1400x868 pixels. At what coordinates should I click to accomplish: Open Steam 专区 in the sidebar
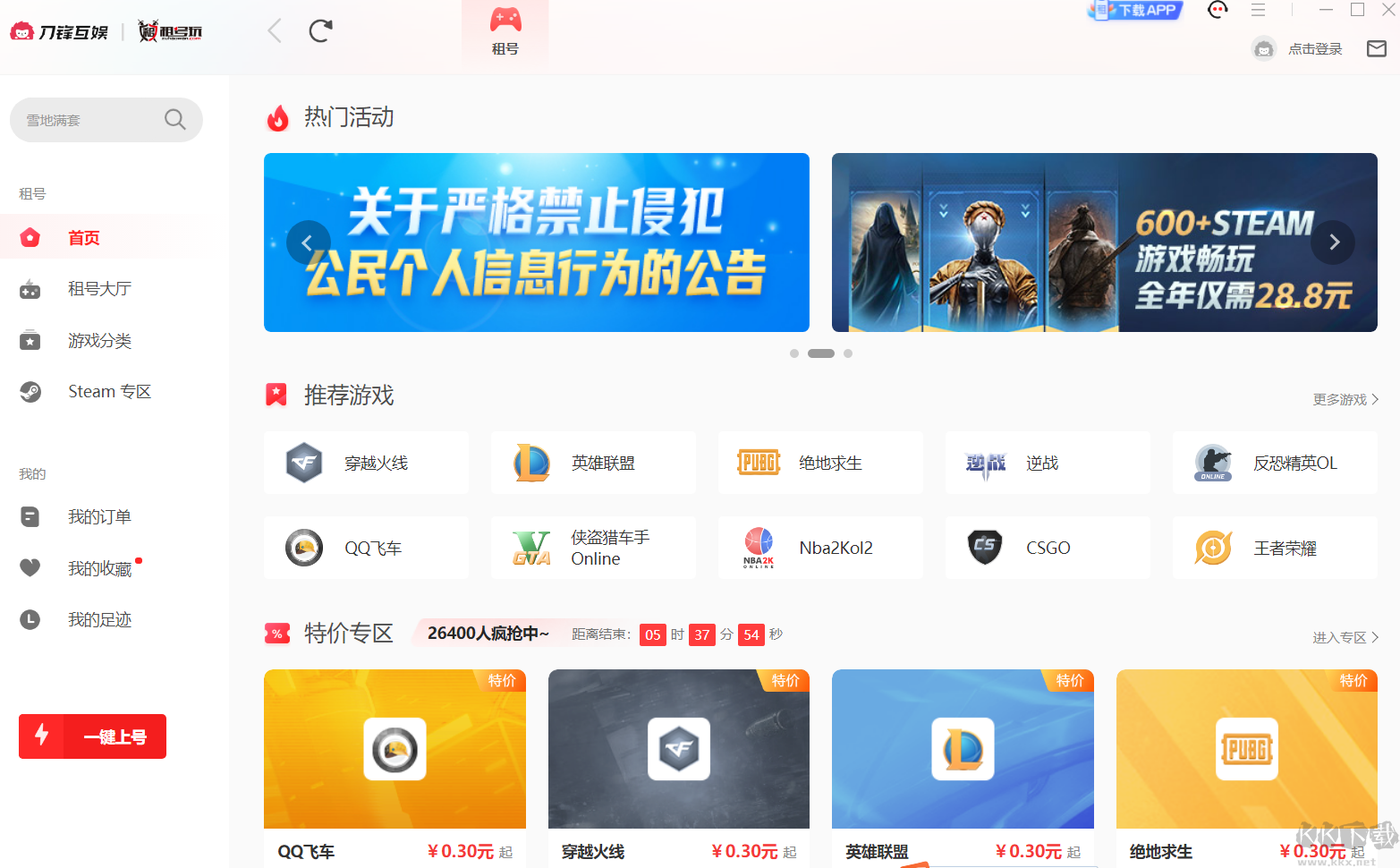point(109,392)
